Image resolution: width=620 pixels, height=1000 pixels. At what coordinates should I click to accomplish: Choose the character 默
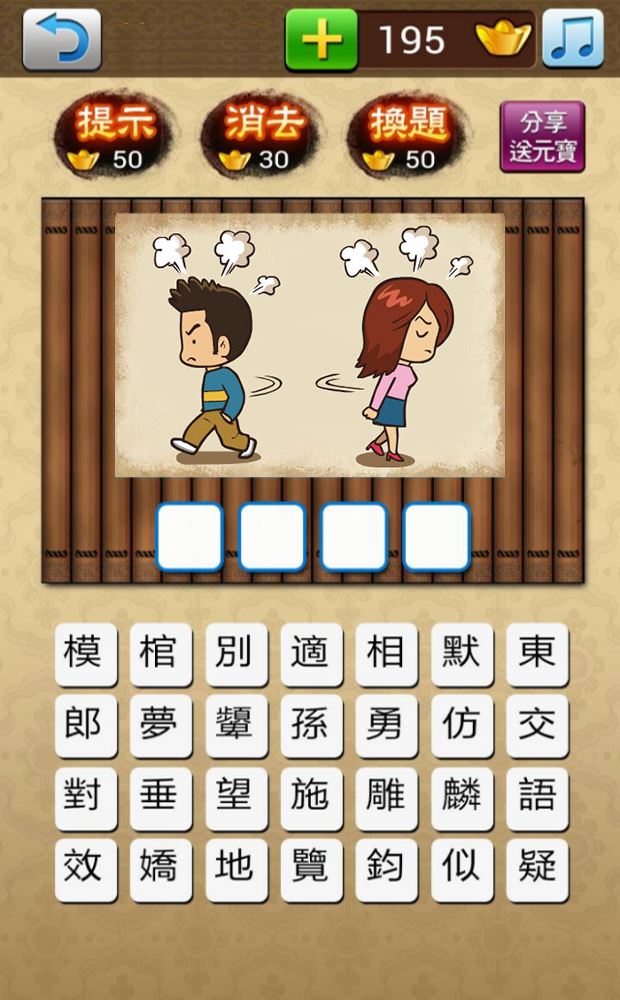tap(462, 654)
